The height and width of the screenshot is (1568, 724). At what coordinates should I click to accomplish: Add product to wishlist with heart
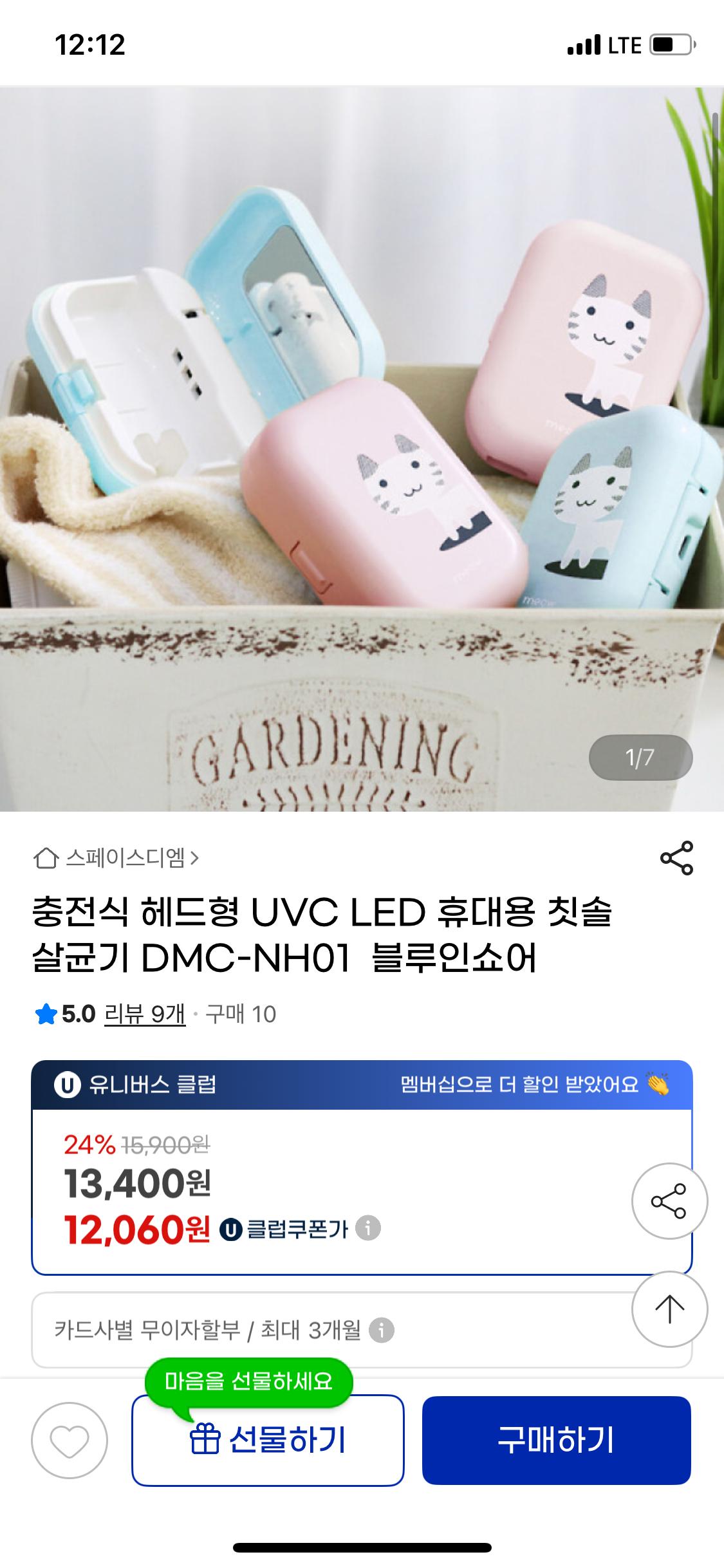(70, 1441)
